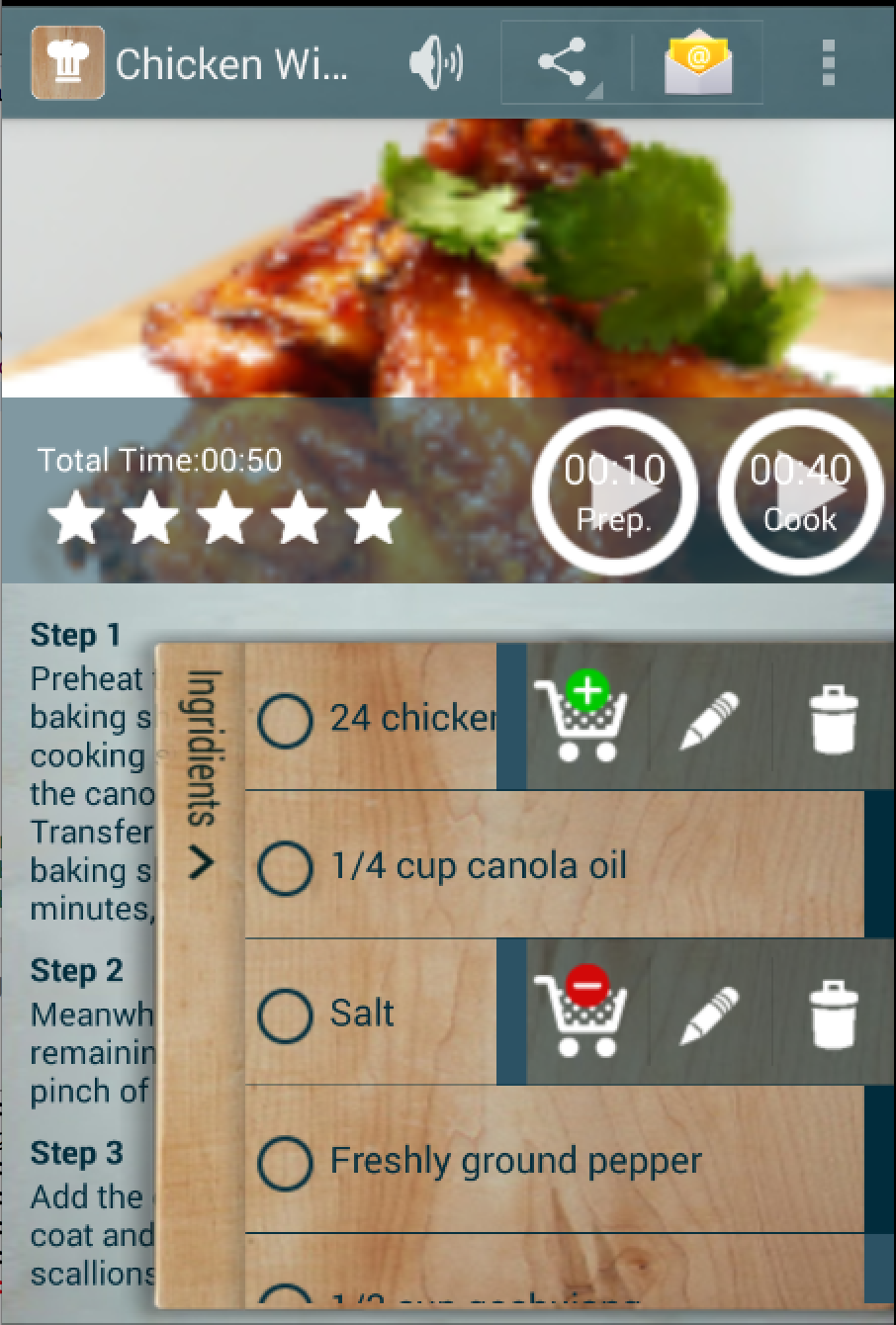Mark 1/4 cup canola oil as done
Viewport: 896px width, 1325px height.
(285, 867)
